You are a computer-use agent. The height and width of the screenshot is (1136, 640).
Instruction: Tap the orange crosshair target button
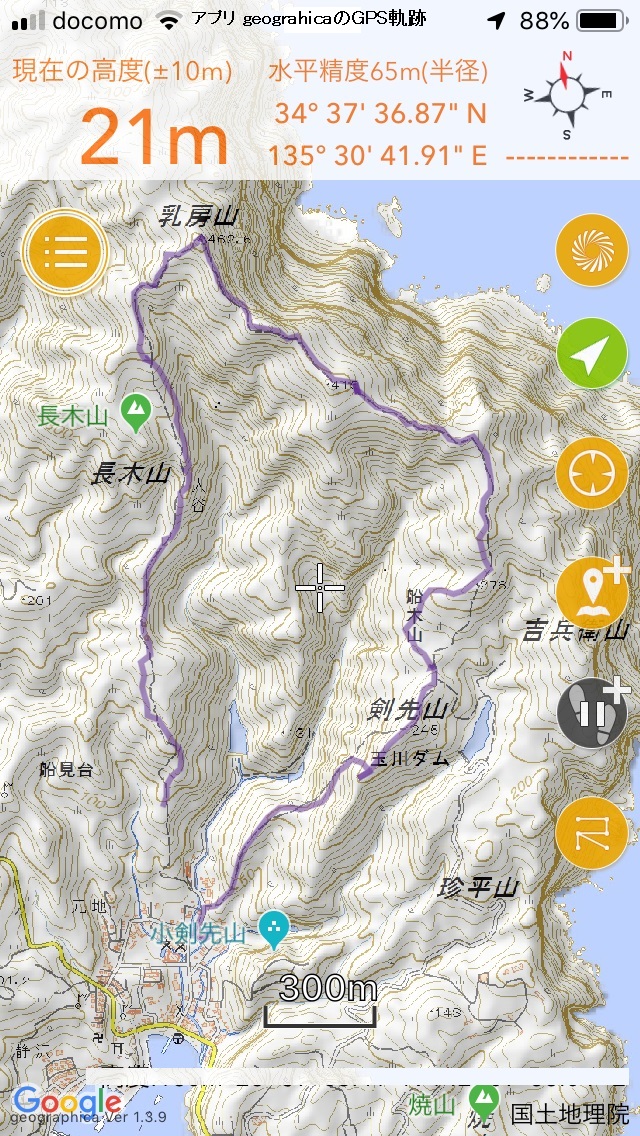[591, 474]
